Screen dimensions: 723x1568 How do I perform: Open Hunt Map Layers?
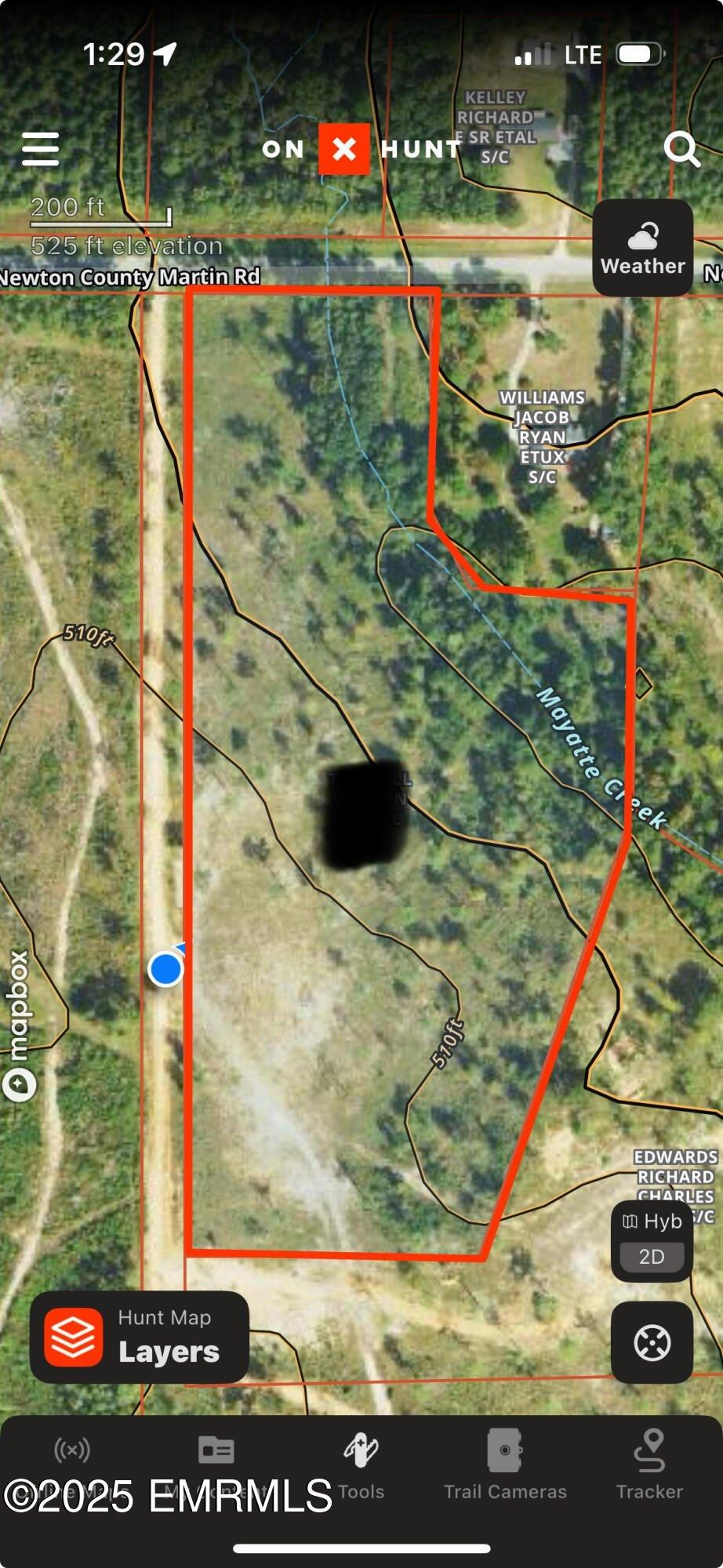[x=140, y=1337]
